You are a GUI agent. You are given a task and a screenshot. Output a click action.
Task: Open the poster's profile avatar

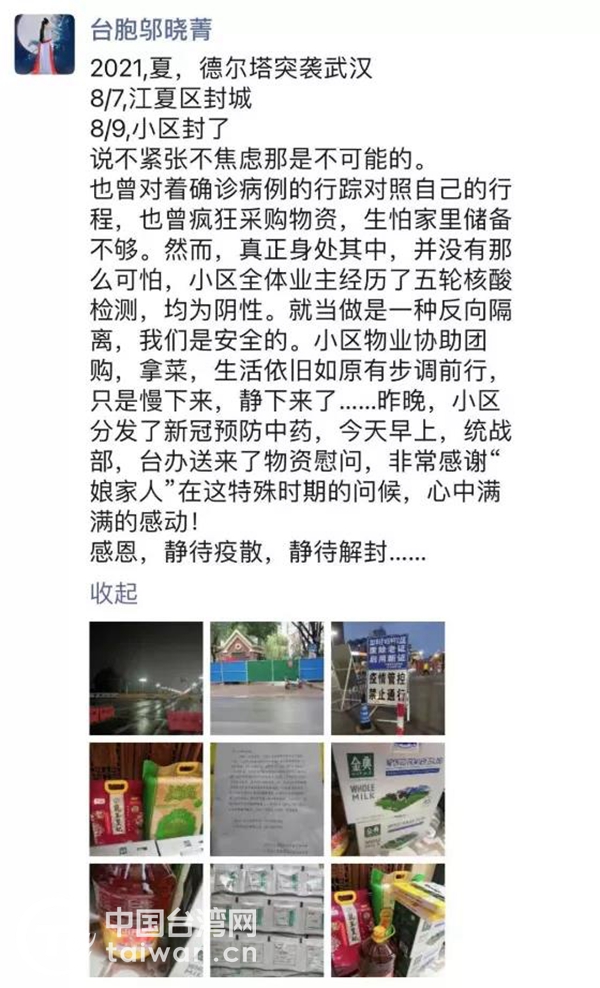[x=45, y=44]
